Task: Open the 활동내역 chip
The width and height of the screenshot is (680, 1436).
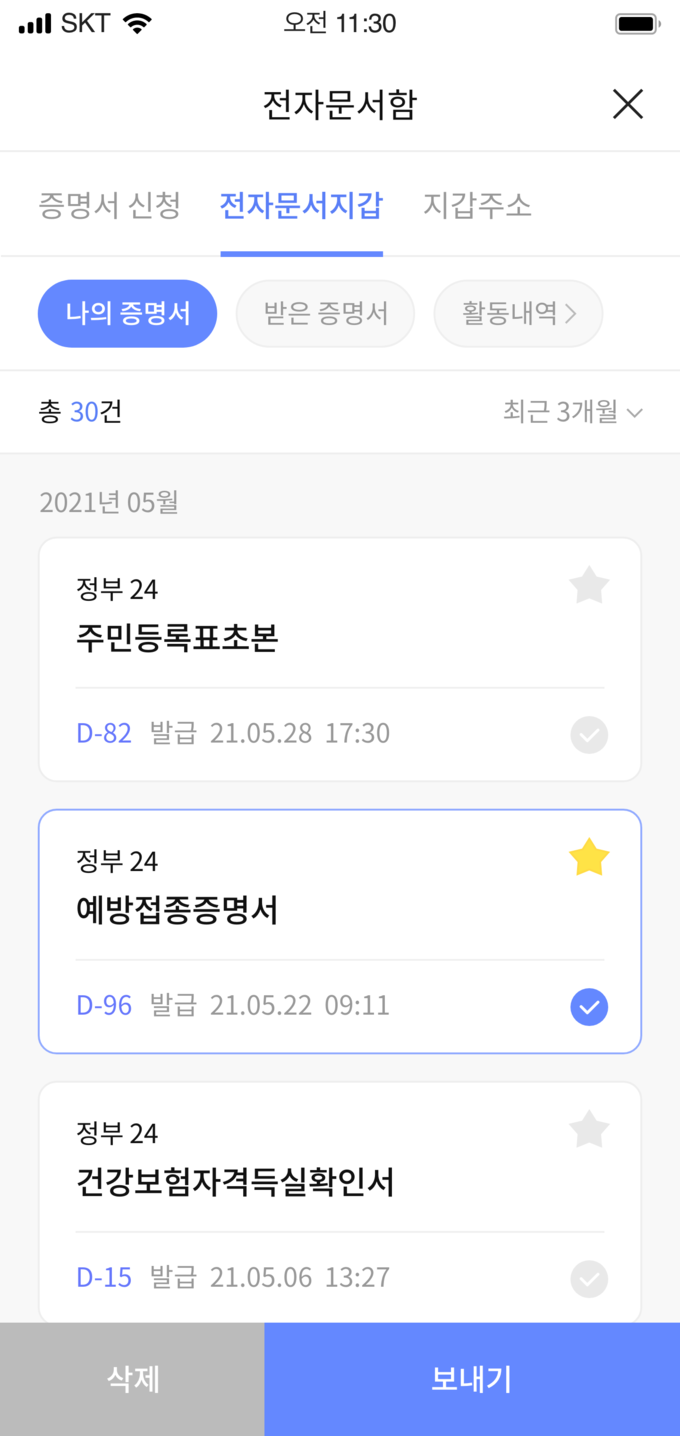Action: (x=518, y=314)
